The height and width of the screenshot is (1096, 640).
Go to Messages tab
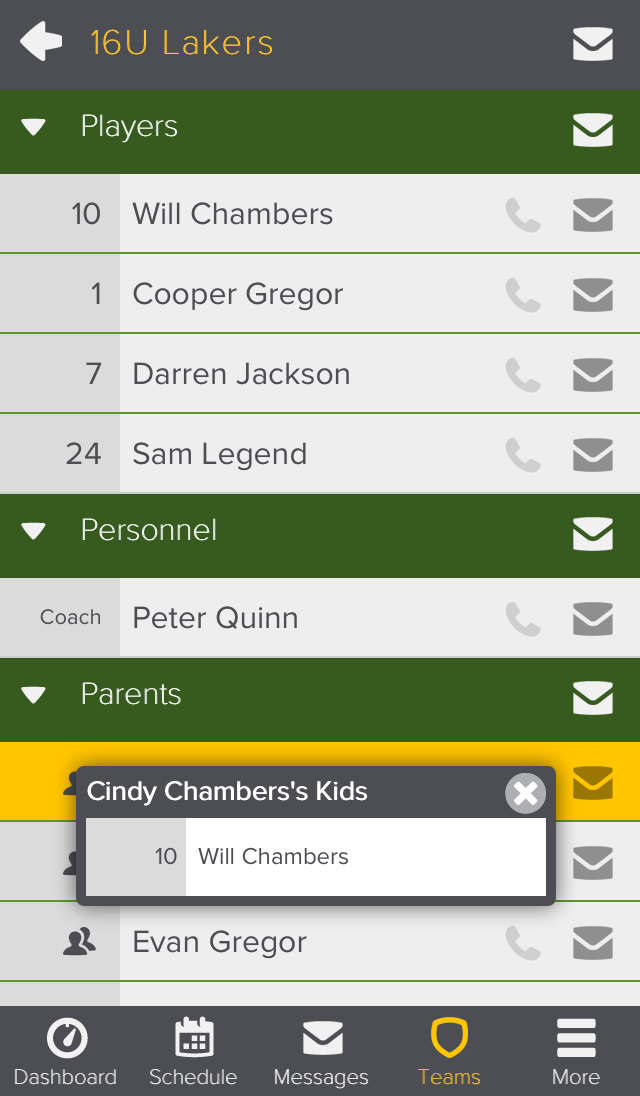321,1052
